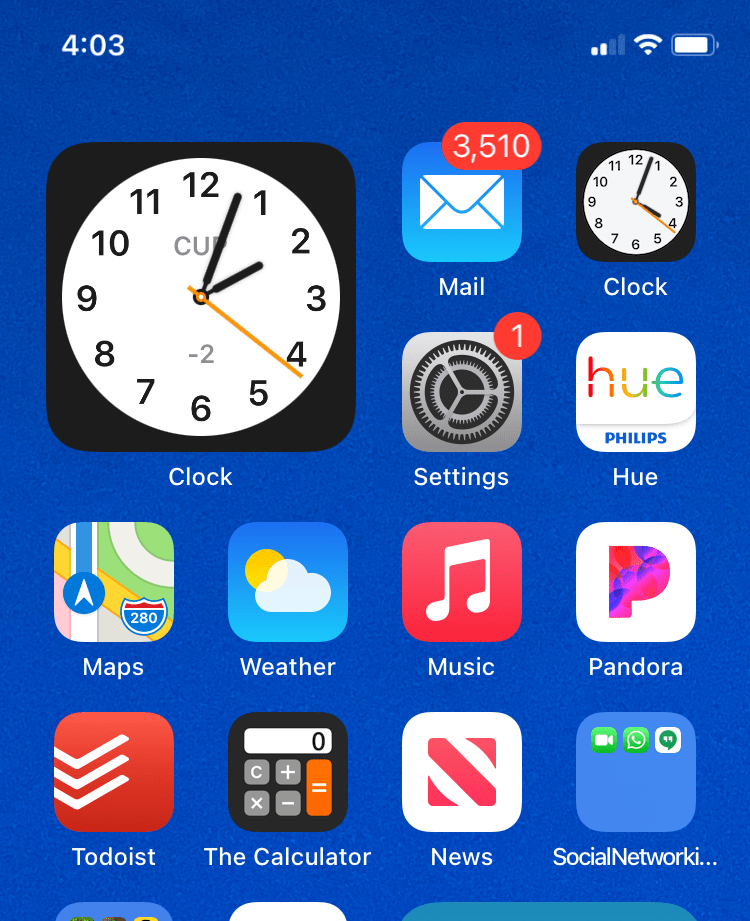The image size is (750, 921).
Task: Launch the Philips Hue app
Action: coord(635,392)
